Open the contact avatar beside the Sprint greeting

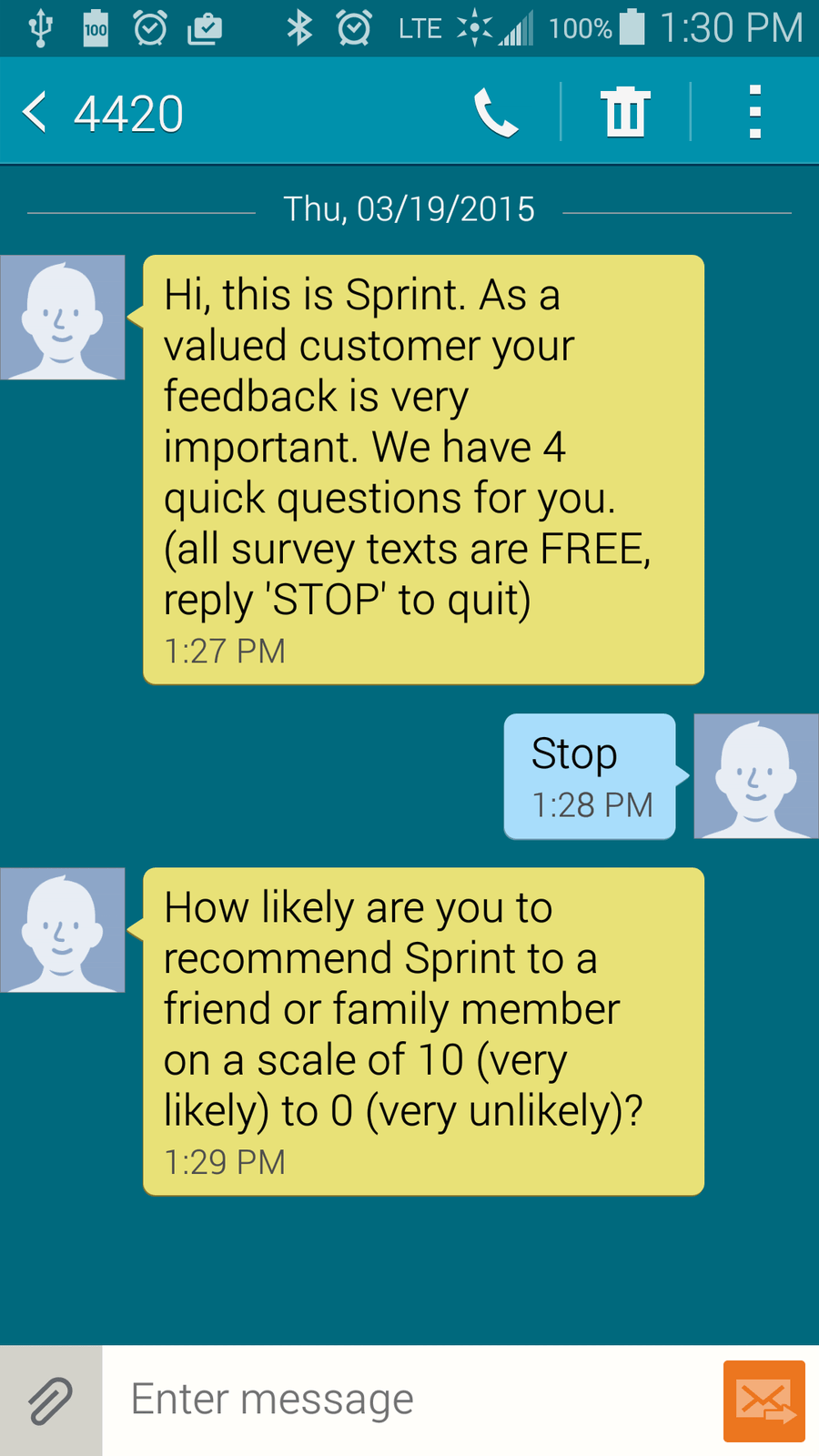tap(63, 318)
